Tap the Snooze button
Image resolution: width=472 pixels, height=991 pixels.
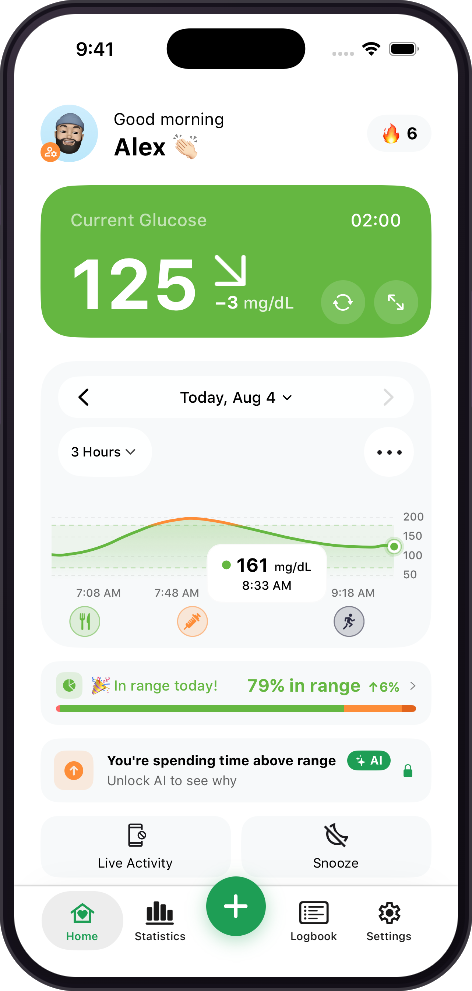[336, 847]
